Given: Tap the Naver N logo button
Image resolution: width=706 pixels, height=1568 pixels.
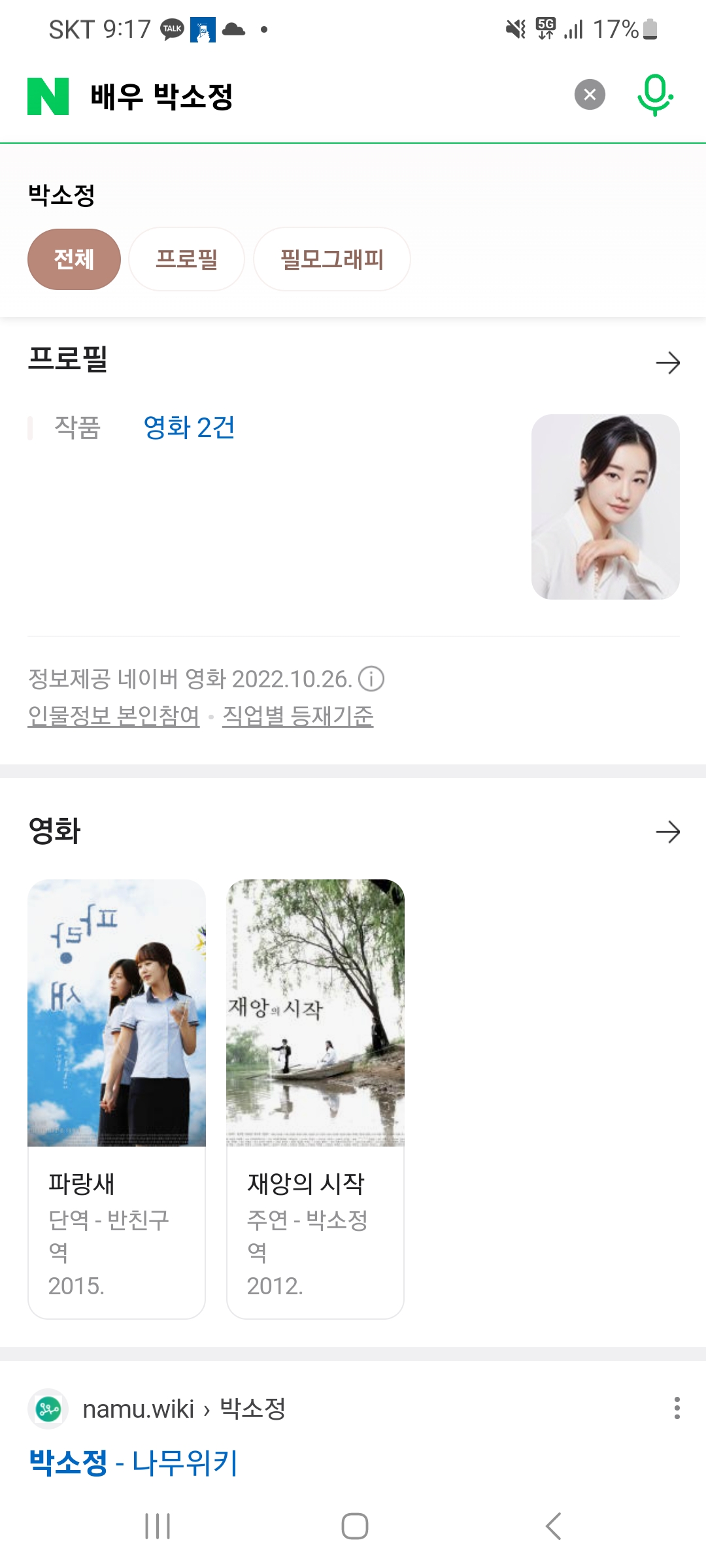Looking at the screenshot, I should [48, 96].
